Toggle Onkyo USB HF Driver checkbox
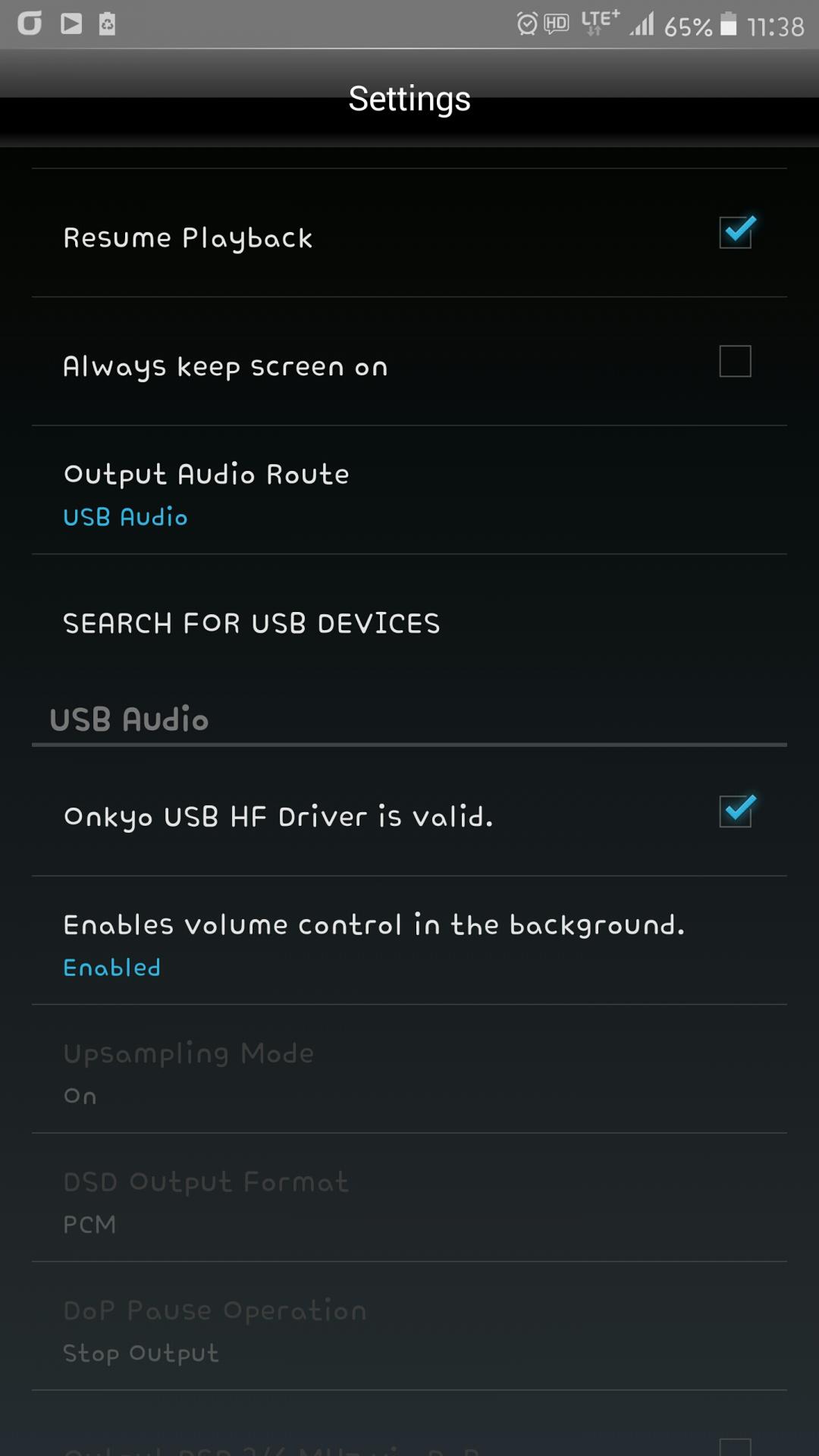 point(736,811)
